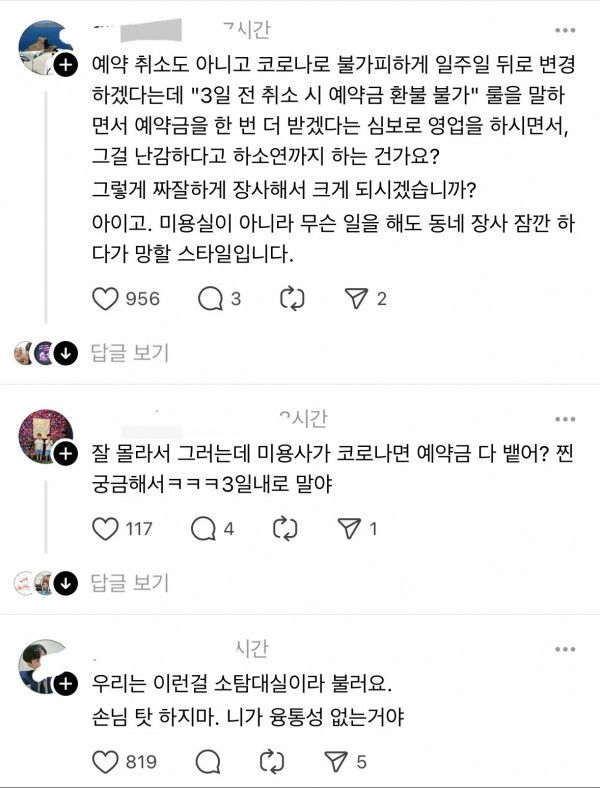The image size is (600, 788).
Task: Like the comment with 956 likes
Action: pyautogui.click(x=105, y=298)
